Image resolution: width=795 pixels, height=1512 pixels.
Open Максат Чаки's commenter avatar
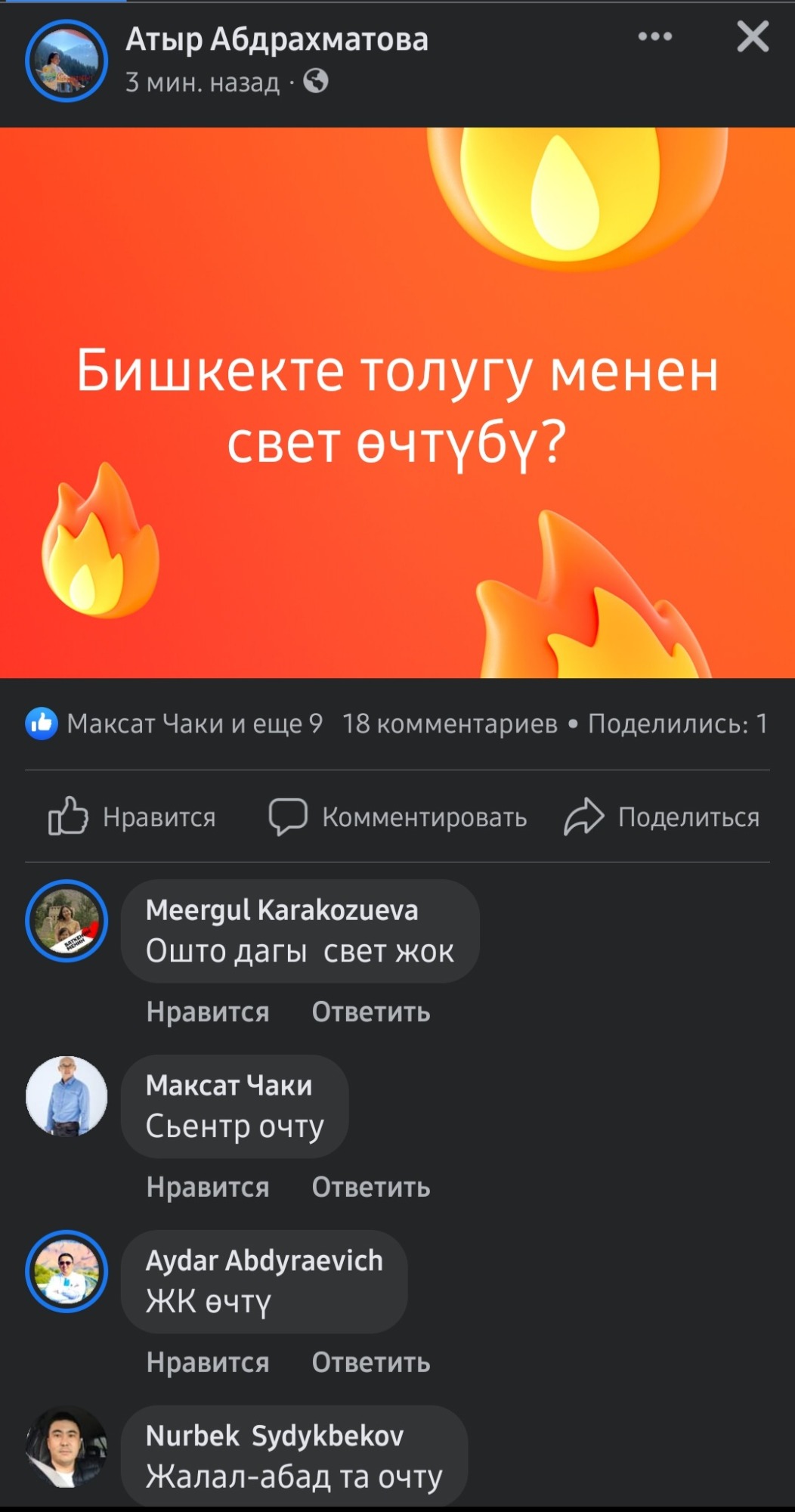coord(67,1096)
